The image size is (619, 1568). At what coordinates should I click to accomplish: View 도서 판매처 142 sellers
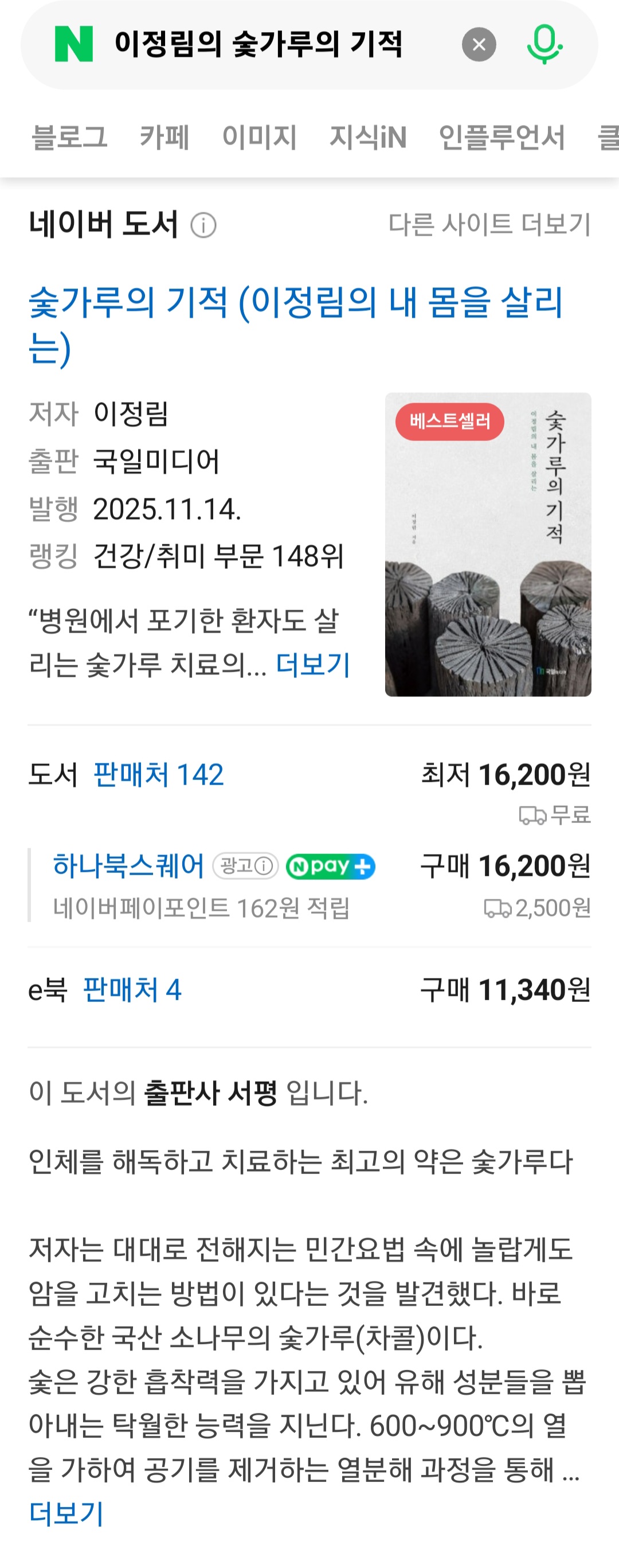pyautogui.click(x=158, y=775)
